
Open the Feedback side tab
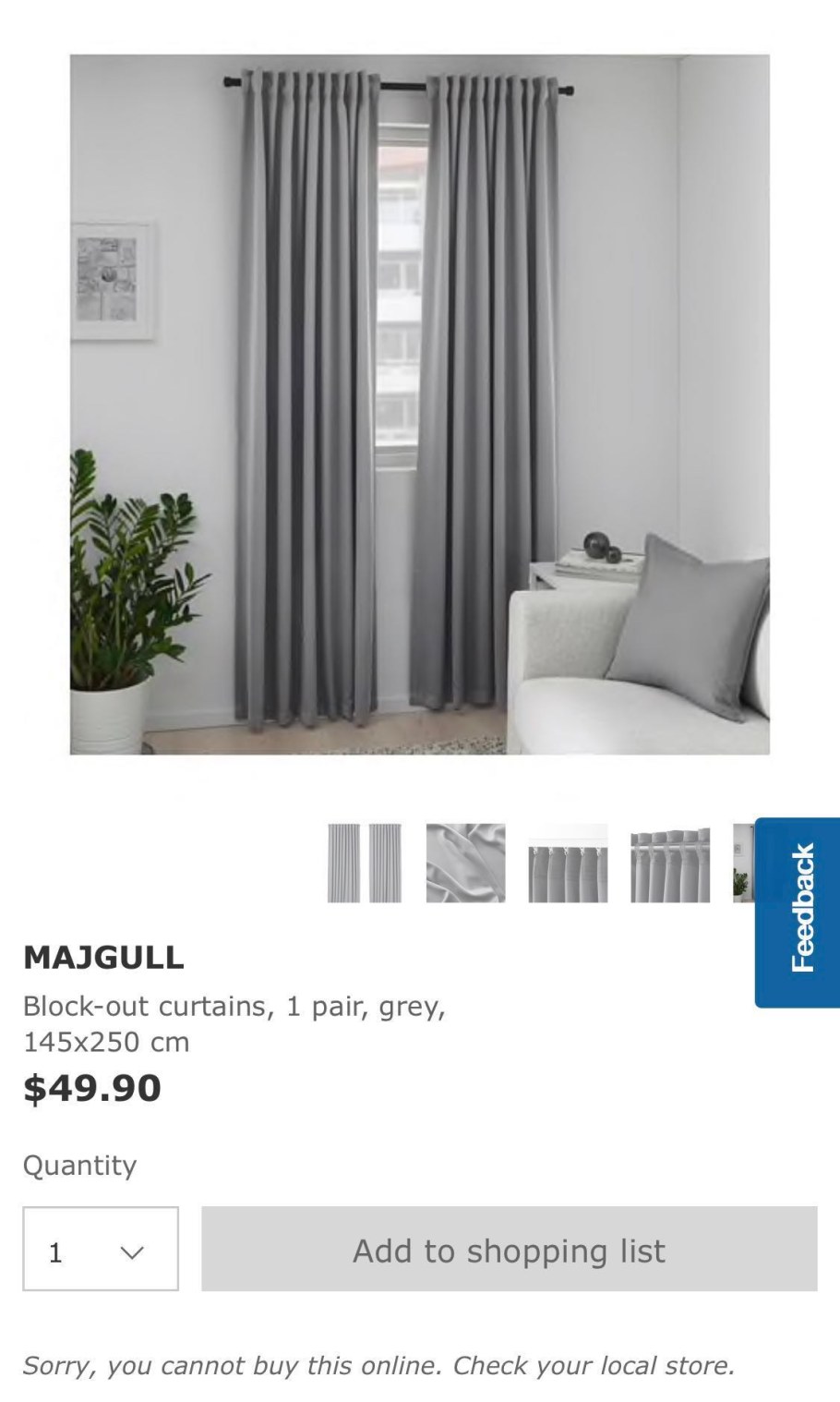[x=798, y=912]
